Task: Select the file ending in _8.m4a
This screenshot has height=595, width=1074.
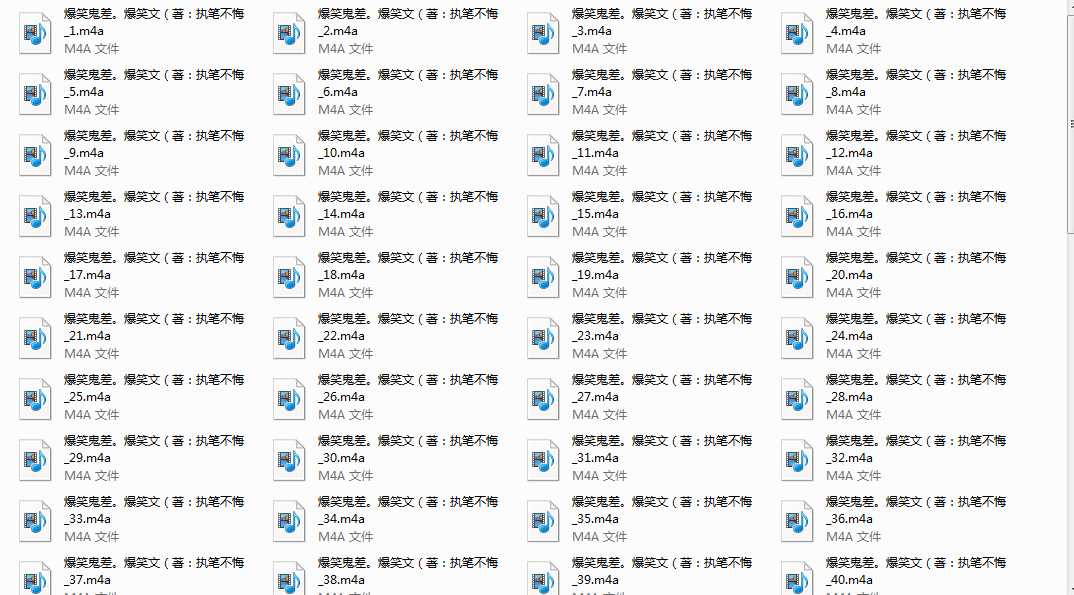Action: click(798, 95)
